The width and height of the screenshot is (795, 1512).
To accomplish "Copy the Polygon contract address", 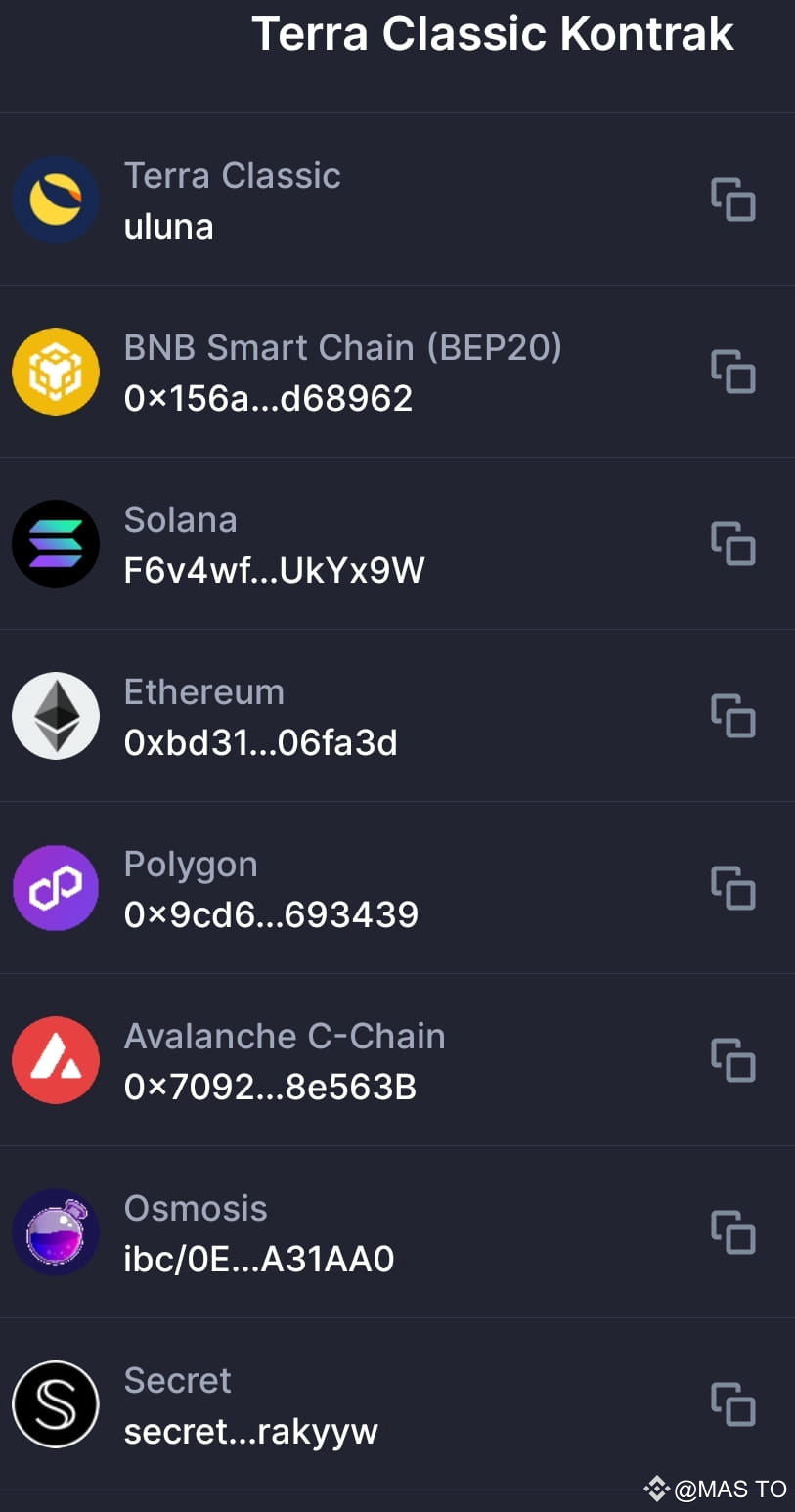I will coord(733,888).
